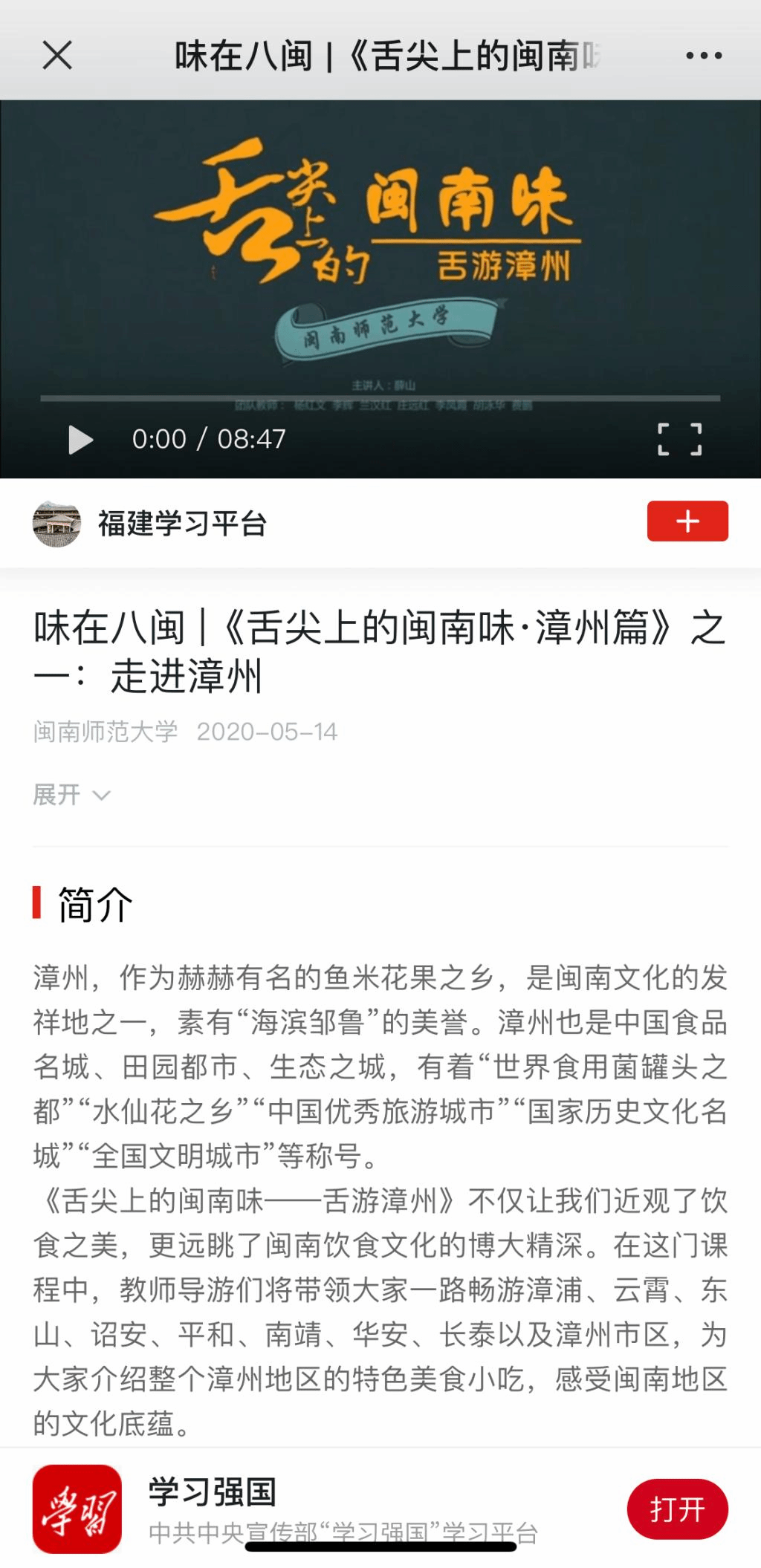The width and height of the screenshot is (761, 1568).
Task: Tap 打开 to open in 学习强国
Action: (x=677, y=1509)
